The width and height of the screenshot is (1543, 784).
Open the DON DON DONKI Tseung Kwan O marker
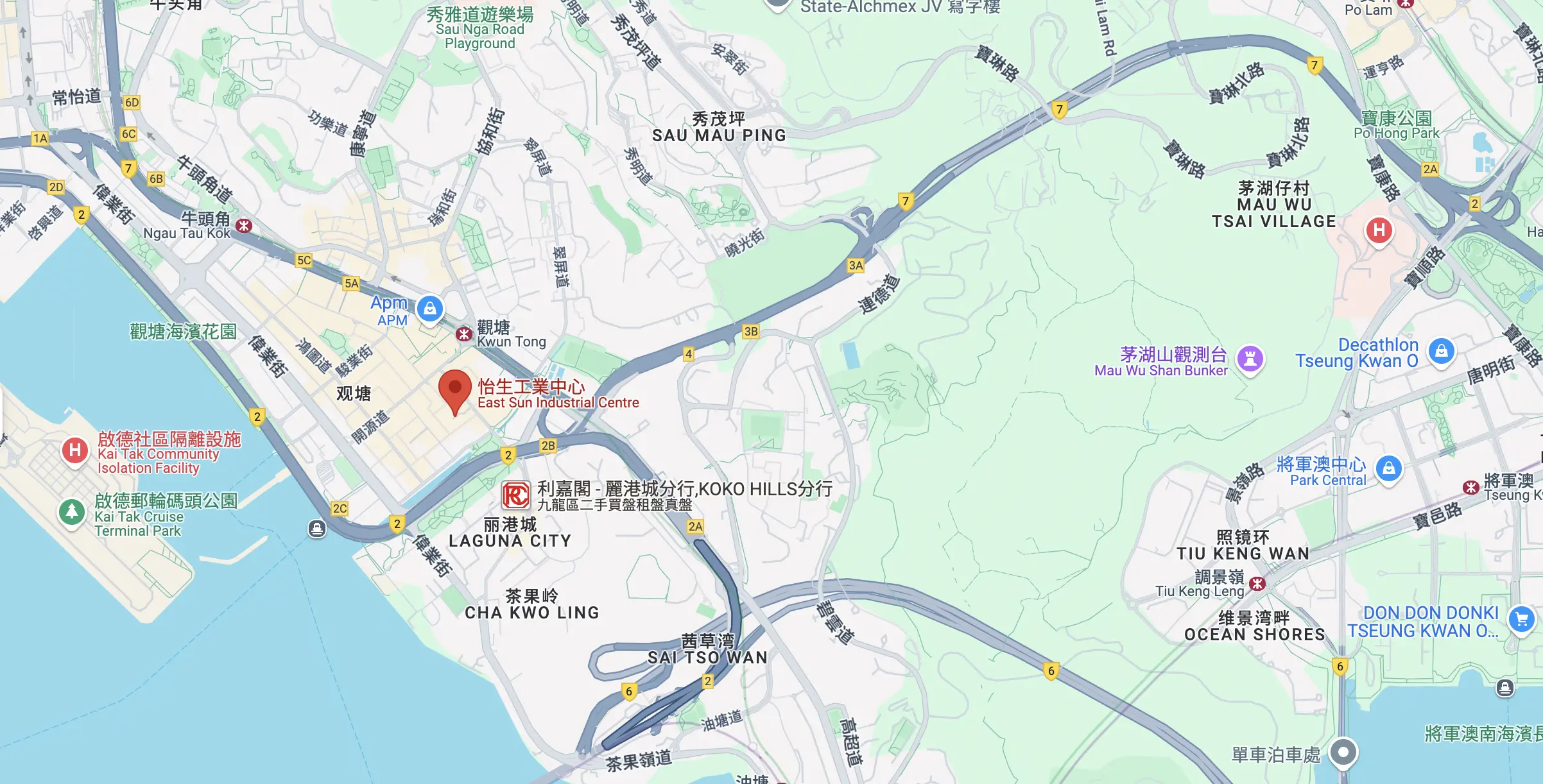click(x=1521, y=619)
